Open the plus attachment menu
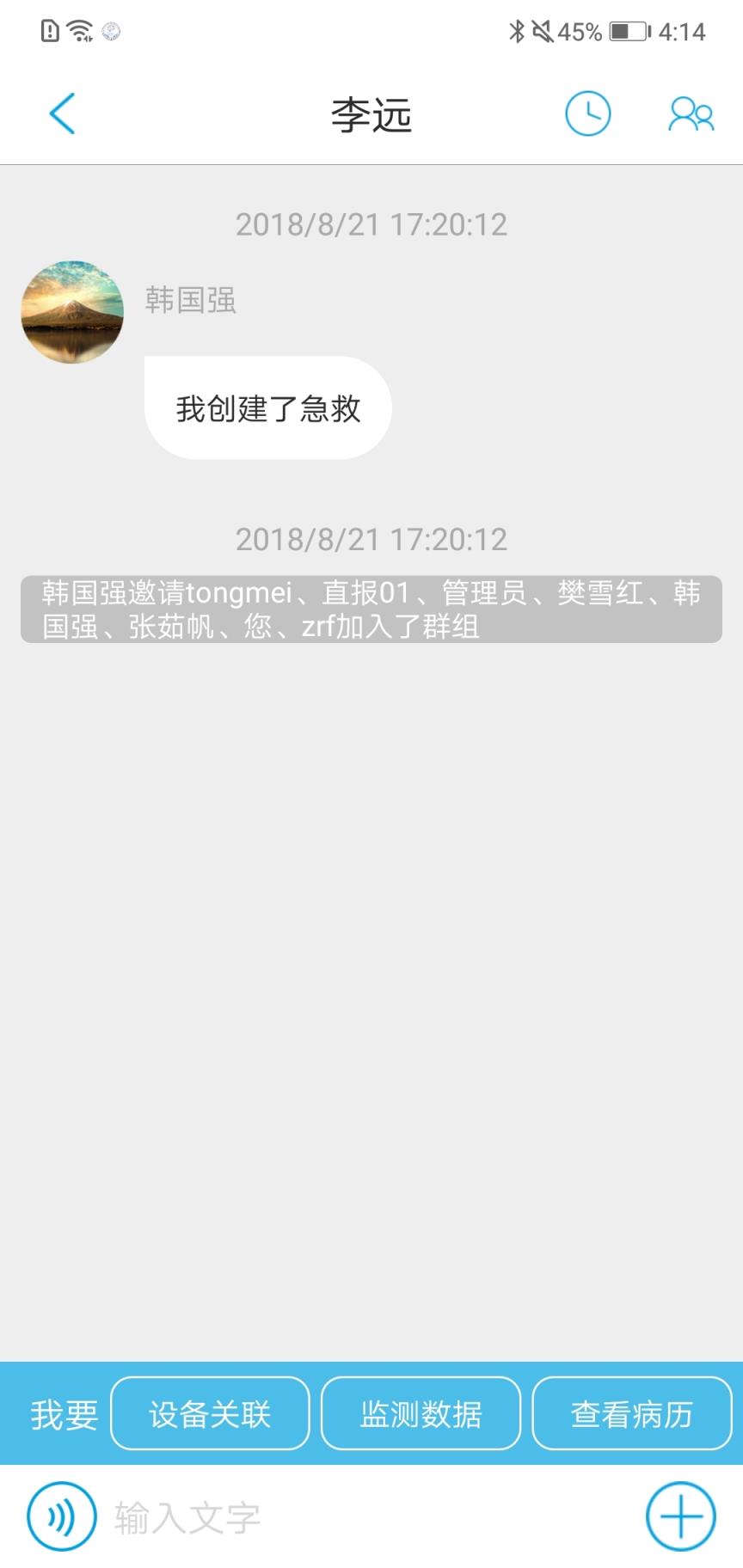The image size is (743, 1568). [679, 1516]
